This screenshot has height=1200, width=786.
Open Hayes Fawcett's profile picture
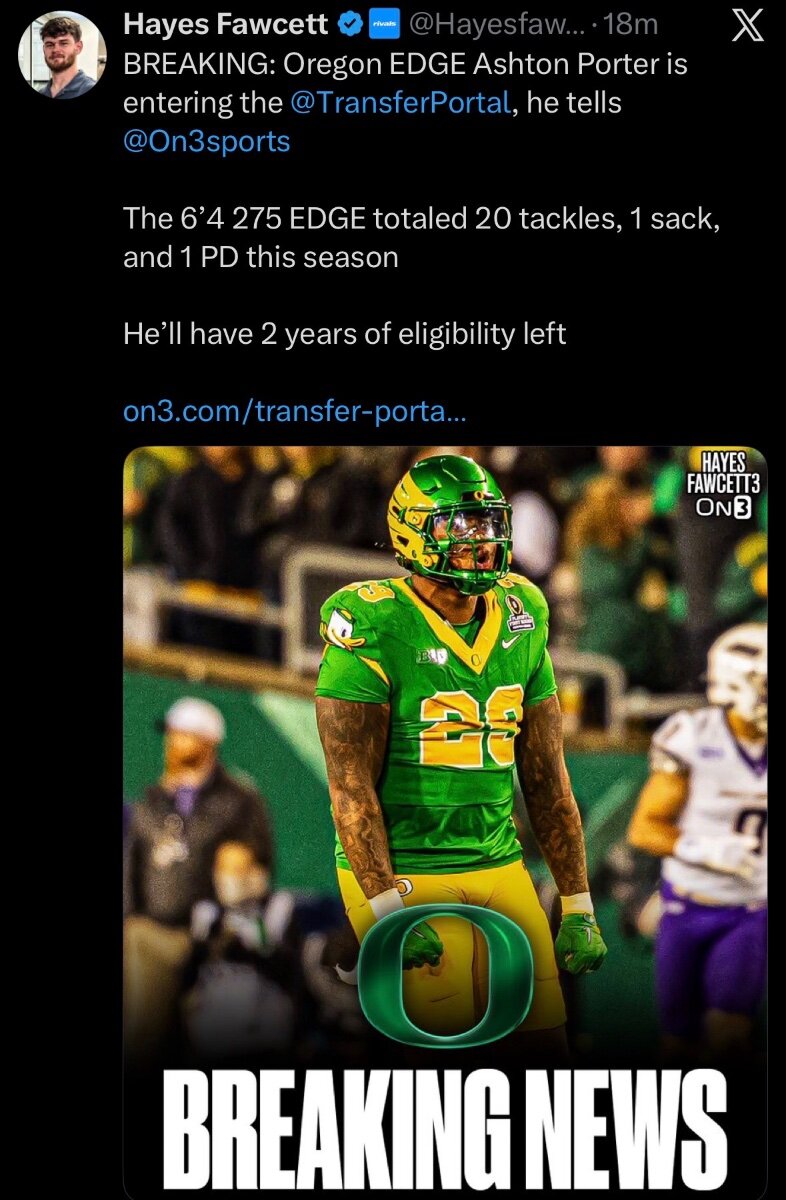[x=62, y=54]
